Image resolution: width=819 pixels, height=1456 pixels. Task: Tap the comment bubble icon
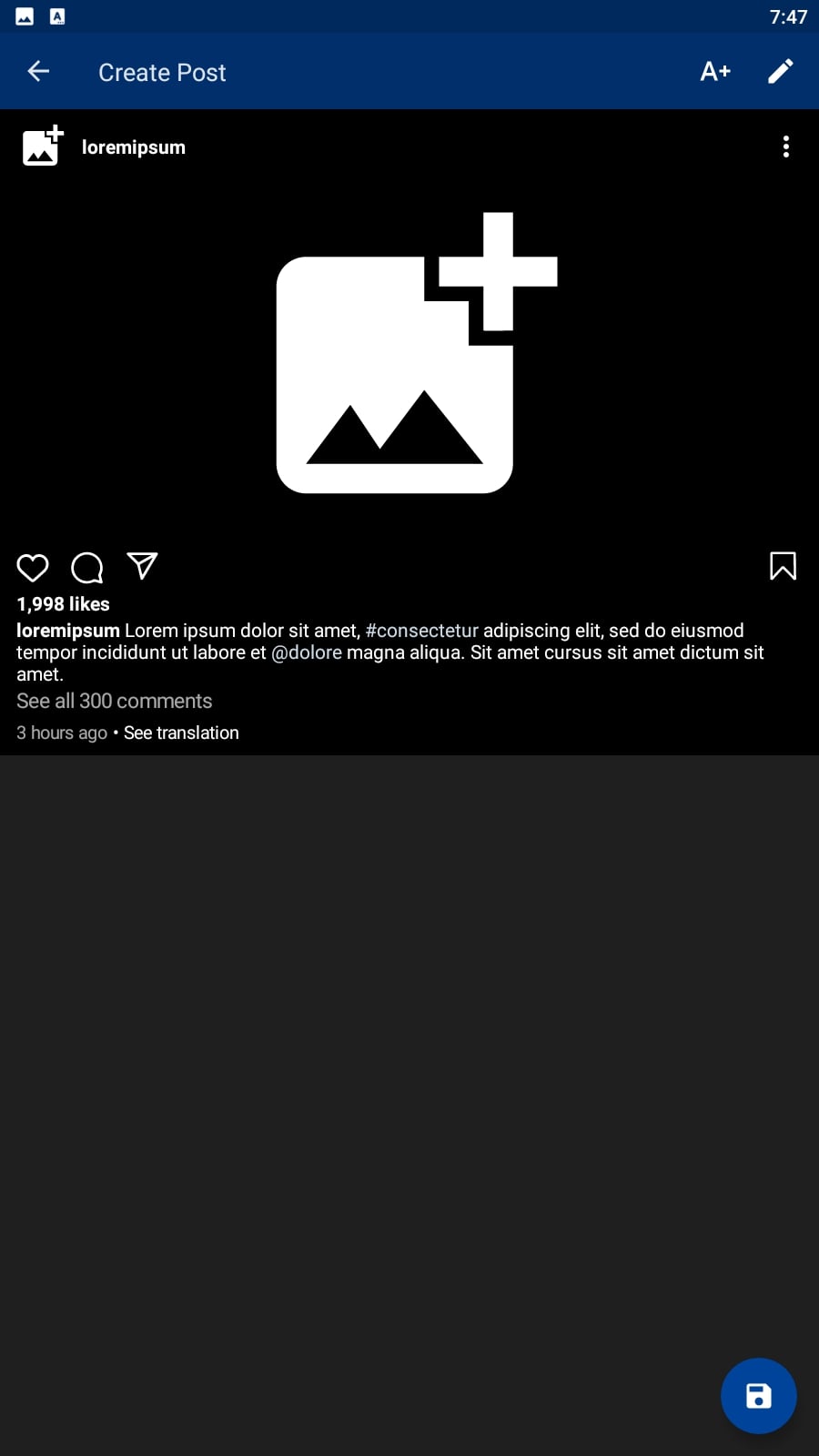pyautogui.click(x=87, y=567)
